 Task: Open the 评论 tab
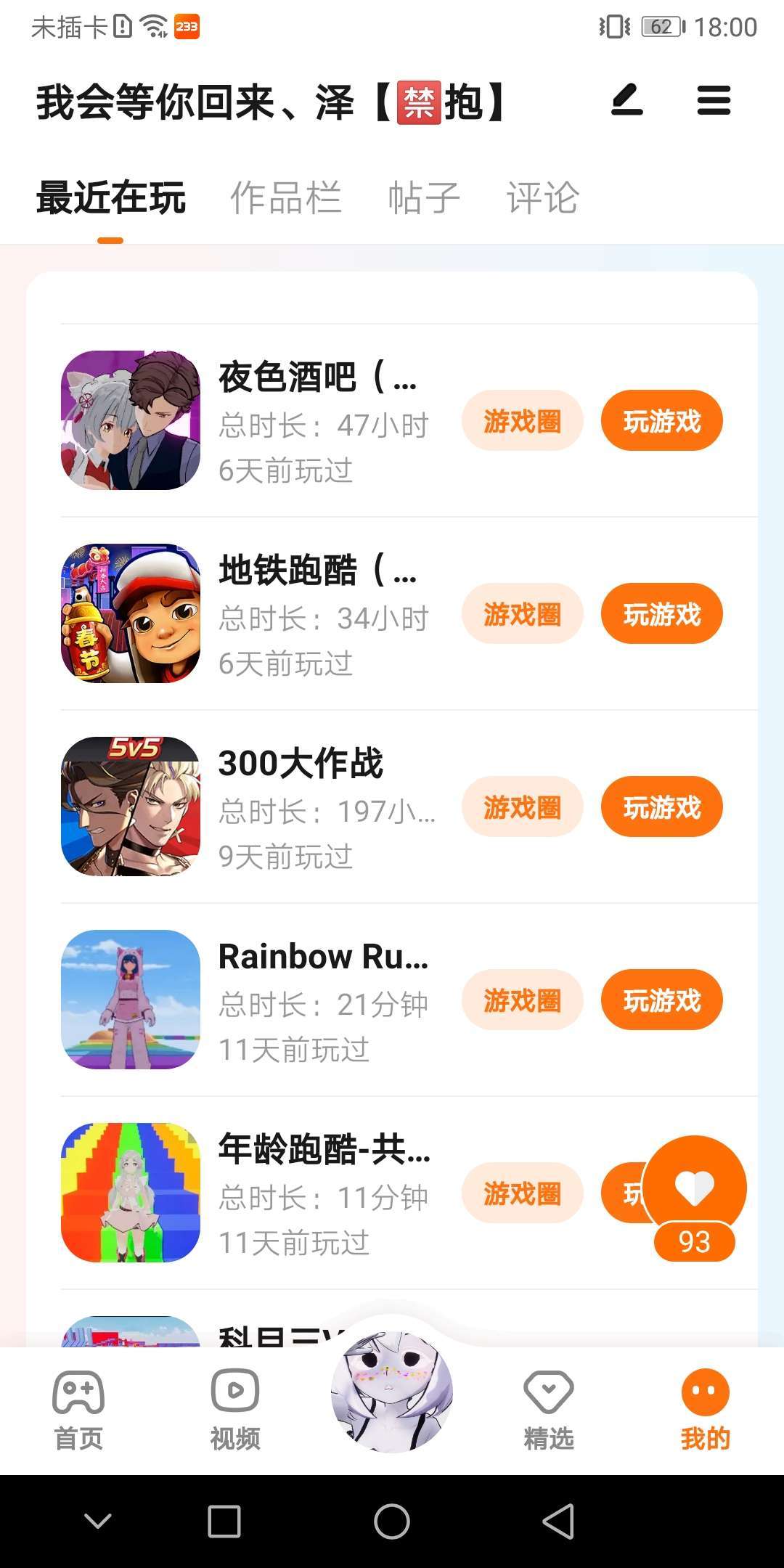click(x=542, y=197)
